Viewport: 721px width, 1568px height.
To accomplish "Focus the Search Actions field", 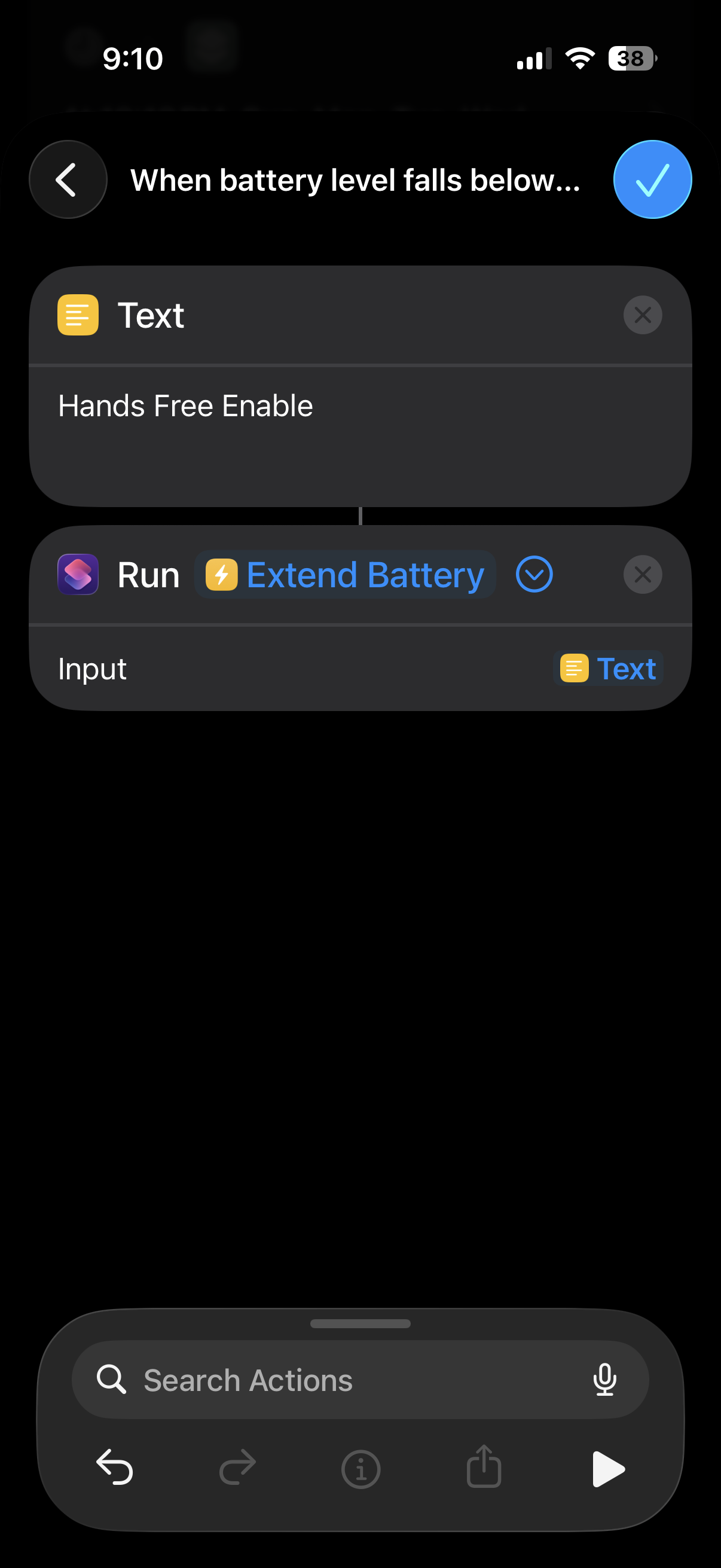I will 341,1380.
